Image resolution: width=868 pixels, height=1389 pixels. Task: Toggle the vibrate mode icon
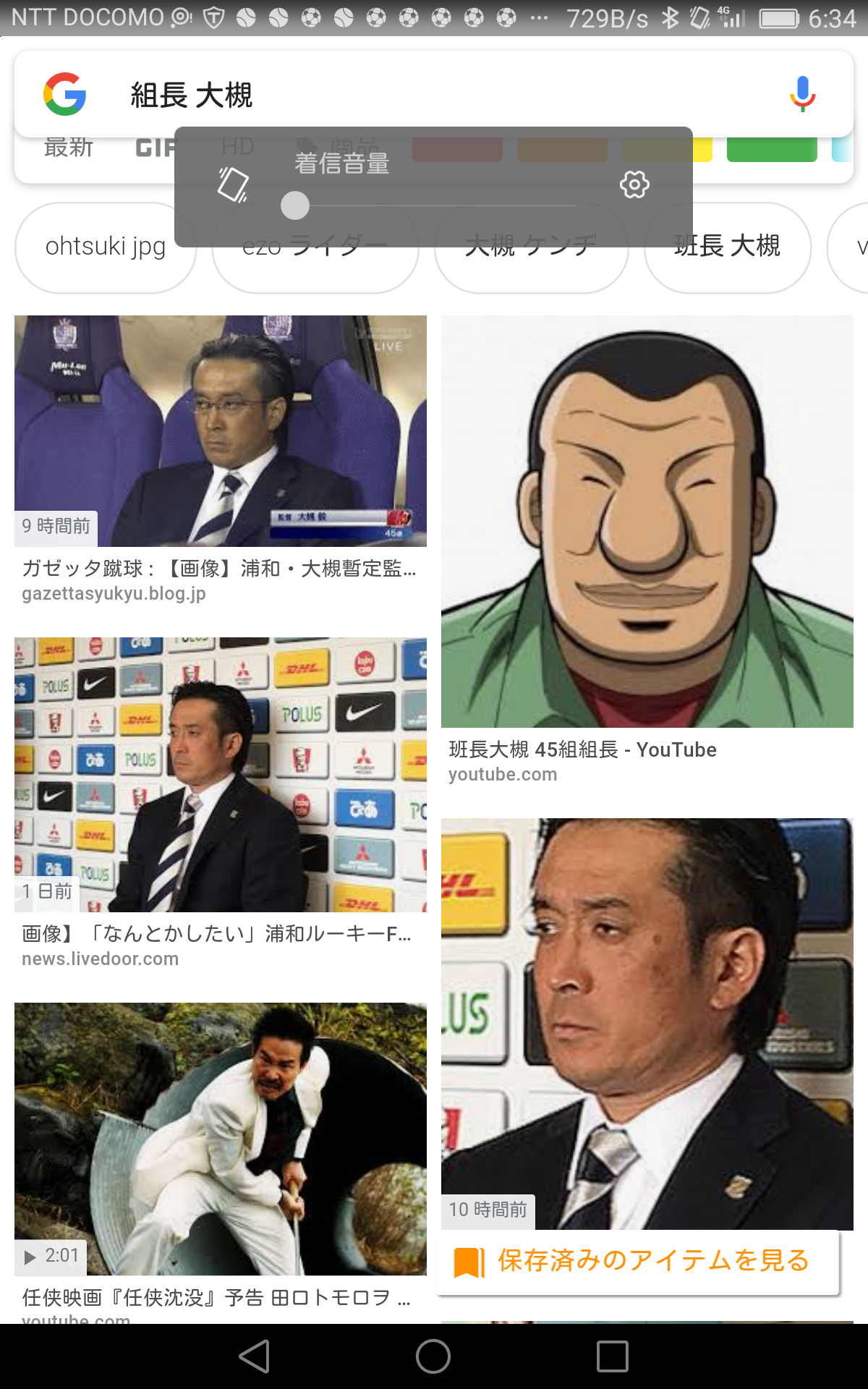[233, 184]
